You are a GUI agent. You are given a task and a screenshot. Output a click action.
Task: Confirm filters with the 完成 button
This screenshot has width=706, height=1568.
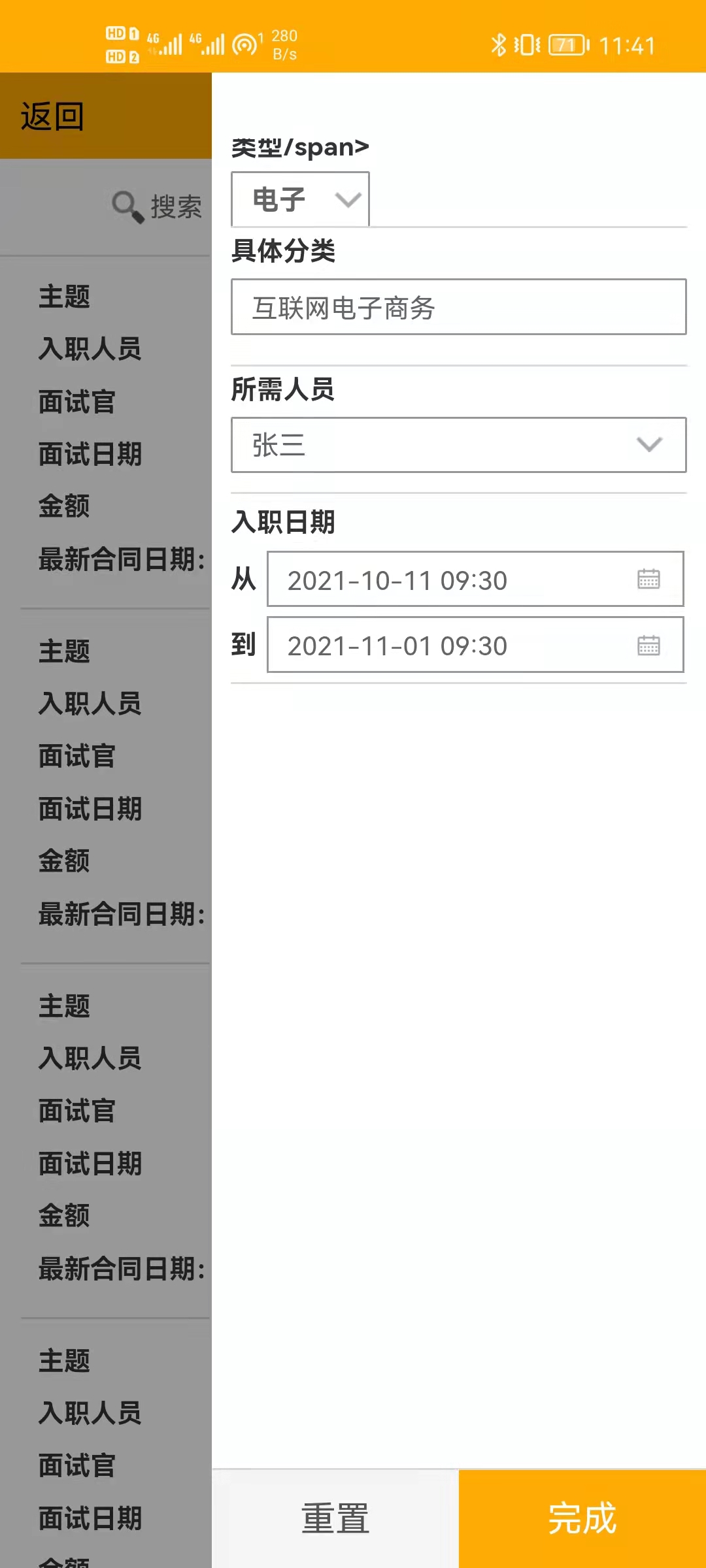point(582,1519)
